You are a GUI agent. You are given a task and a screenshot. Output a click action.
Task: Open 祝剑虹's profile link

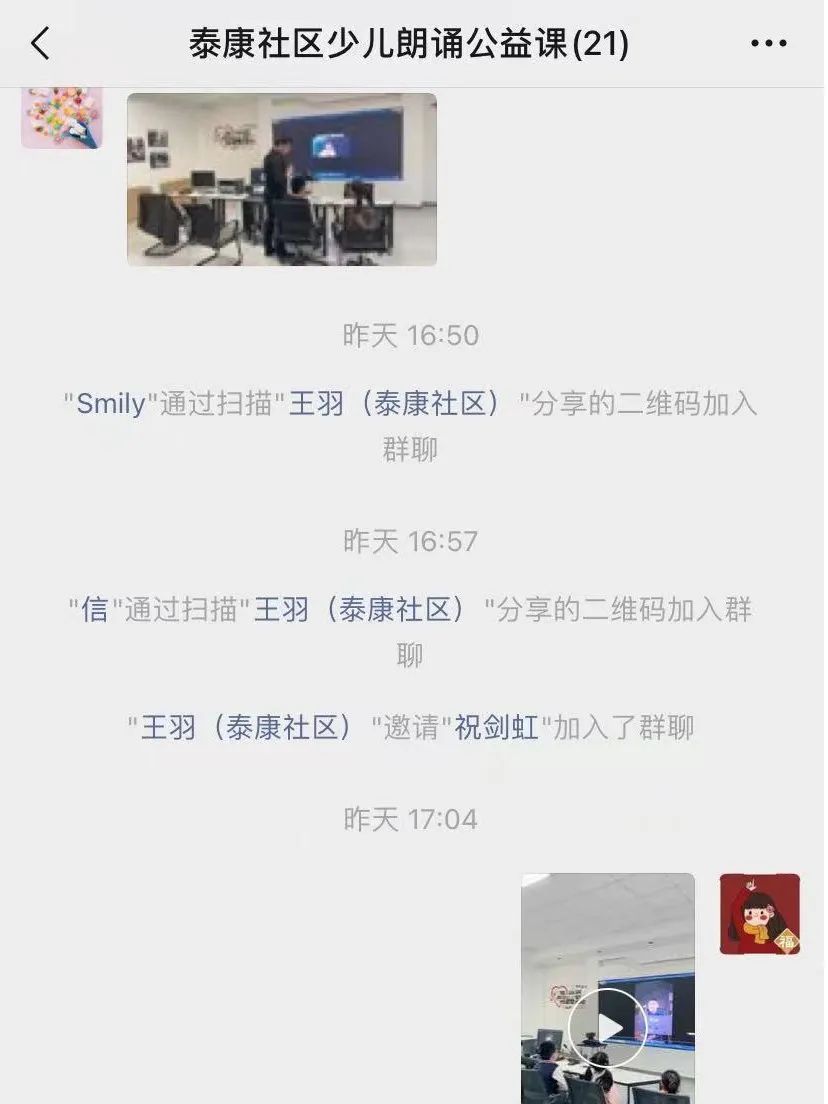pyautogui.click(x=497, y=728)
